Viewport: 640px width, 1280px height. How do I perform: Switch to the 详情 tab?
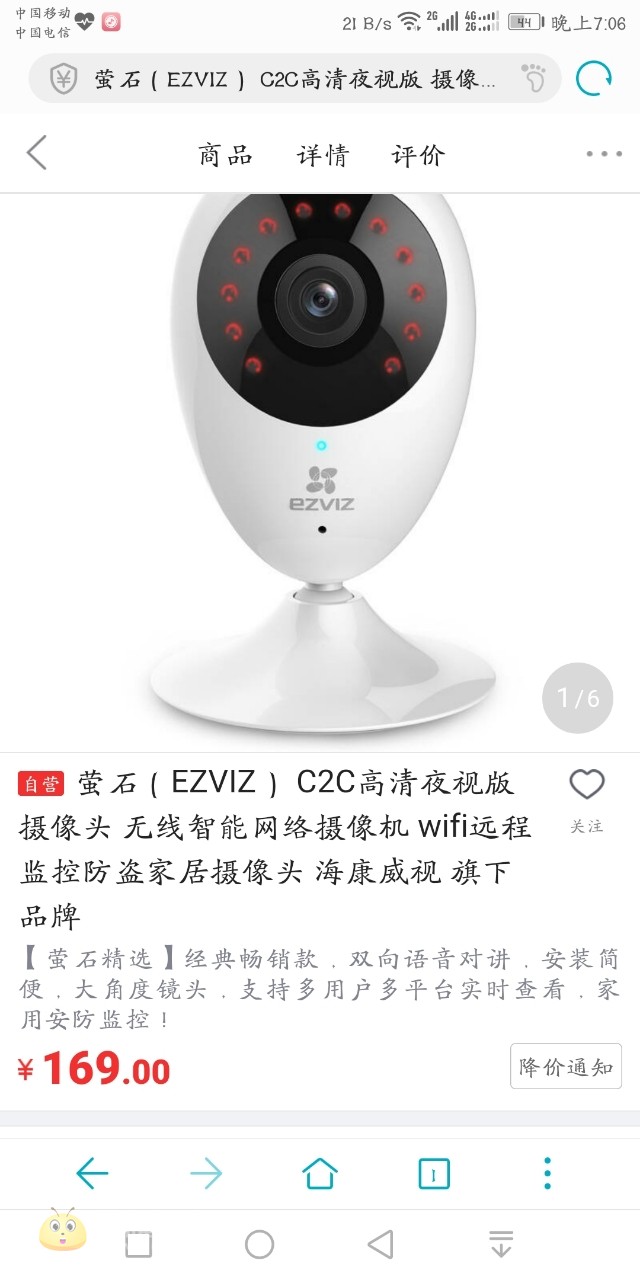(x=322, y=155)
